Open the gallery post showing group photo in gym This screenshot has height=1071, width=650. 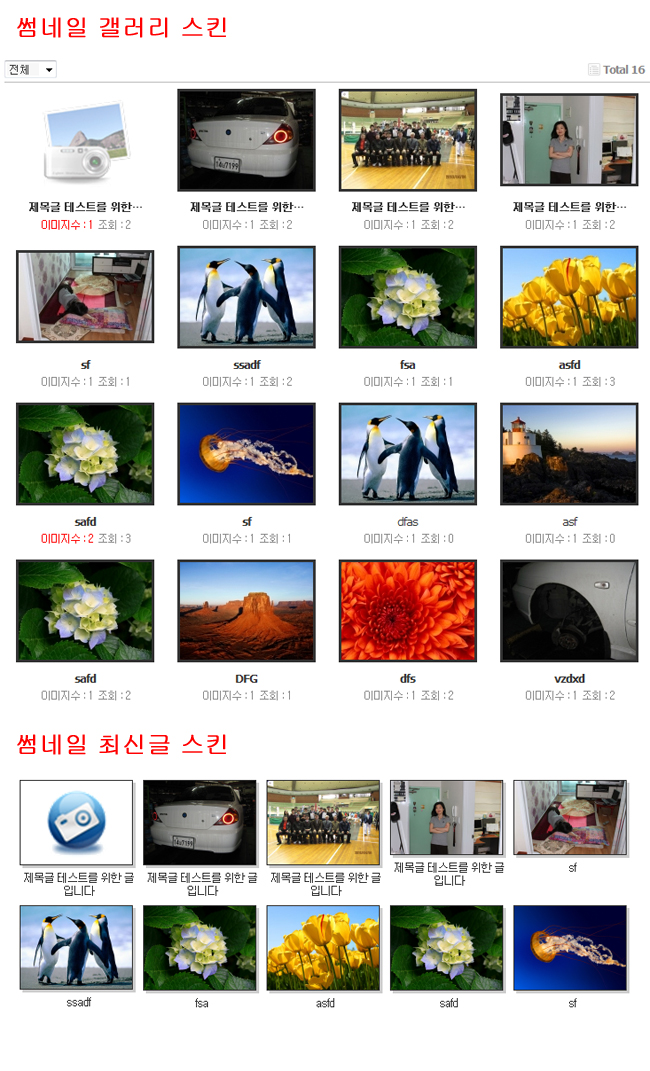coord(408,140)
